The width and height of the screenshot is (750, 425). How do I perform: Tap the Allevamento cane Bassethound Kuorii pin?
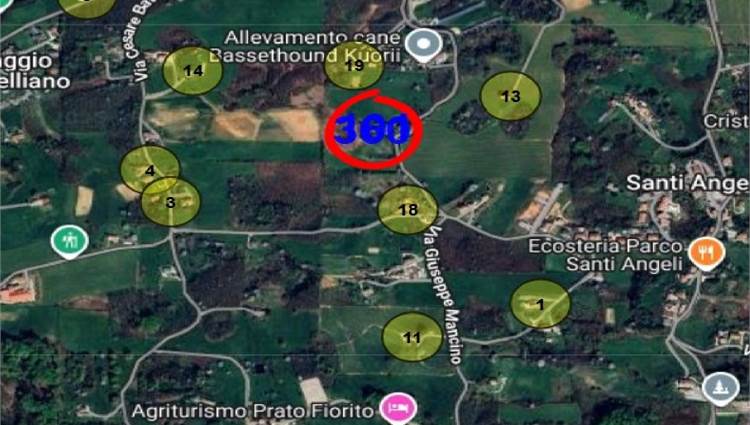tap(428, 45)
